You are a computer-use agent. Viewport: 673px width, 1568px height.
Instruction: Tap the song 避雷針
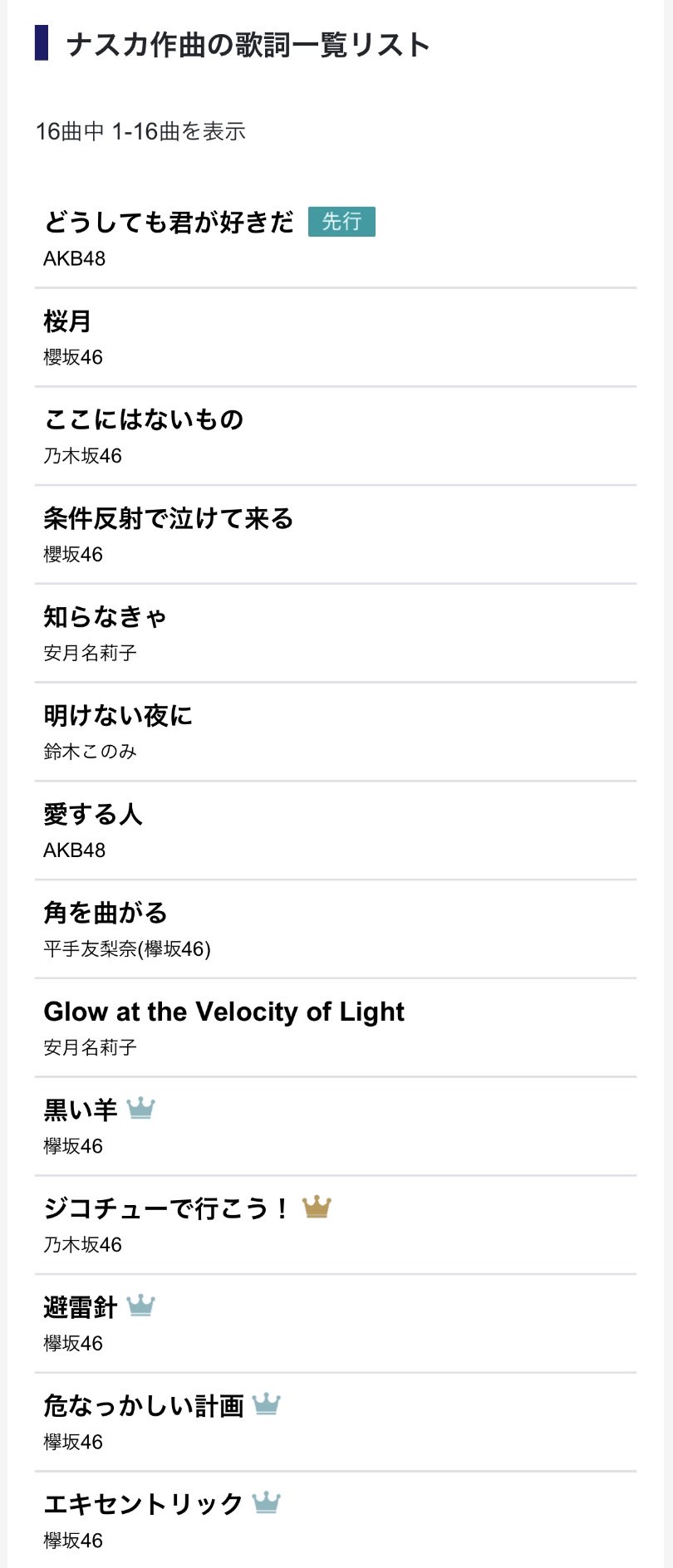pyautogui.click(x=81, y=1308)
